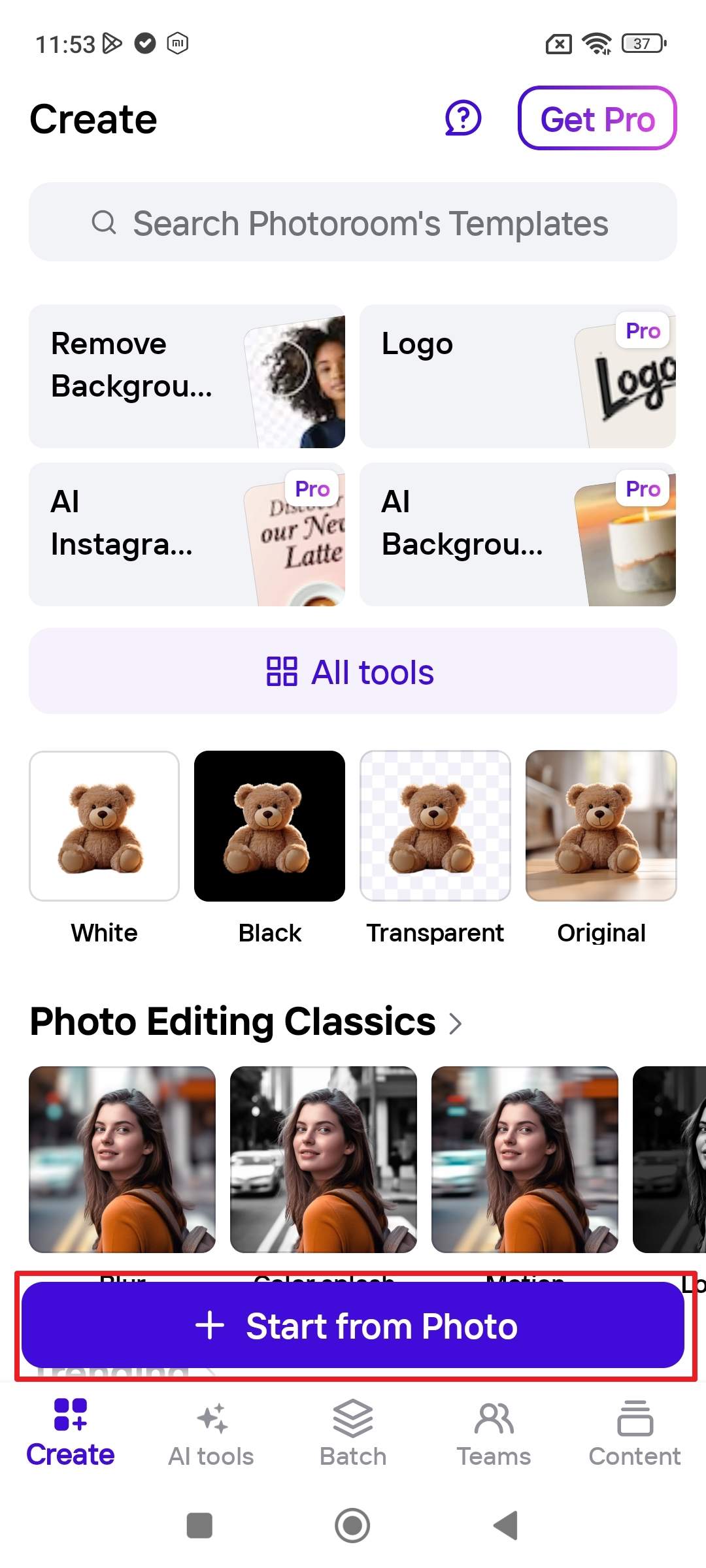Open the Blur effect photo template
Image resolution: width=706 pixels, height=1568 pixels.
(122, 1160)
